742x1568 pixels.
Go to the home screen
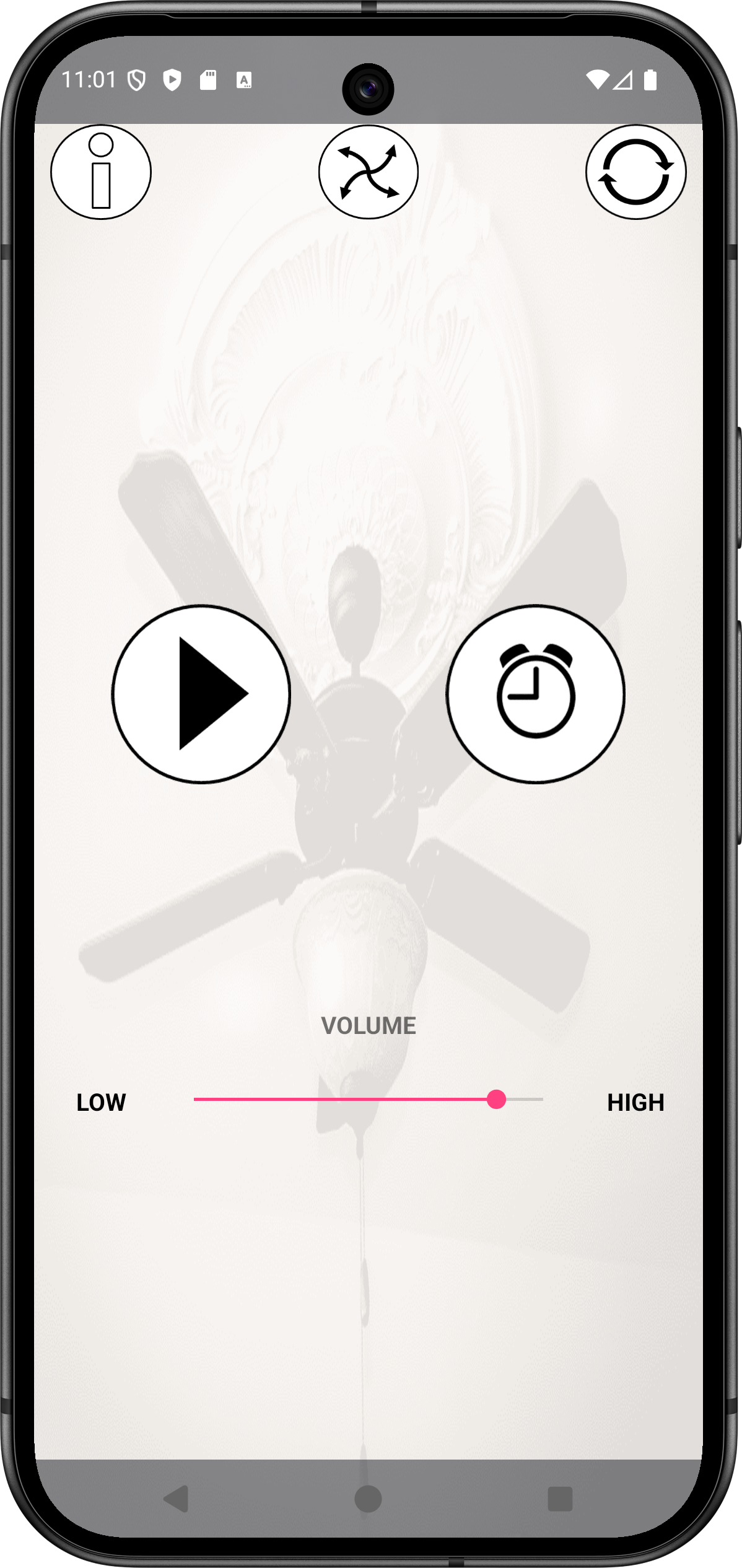(368, 1499)
